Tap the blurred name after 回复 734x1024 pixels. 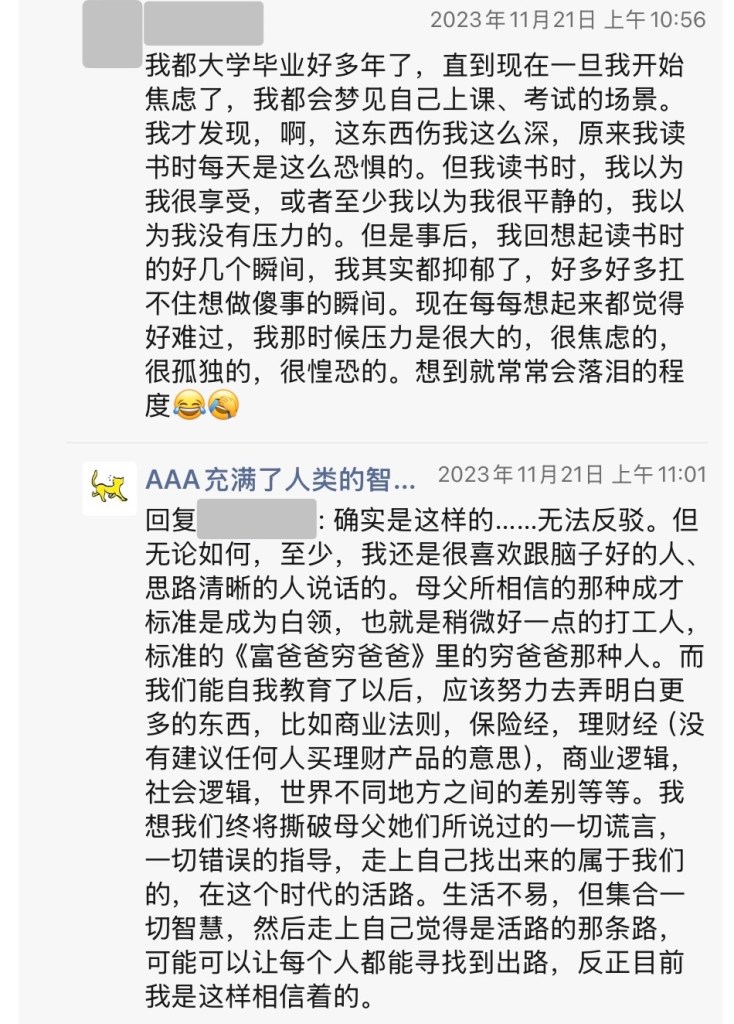pos(257,521)
